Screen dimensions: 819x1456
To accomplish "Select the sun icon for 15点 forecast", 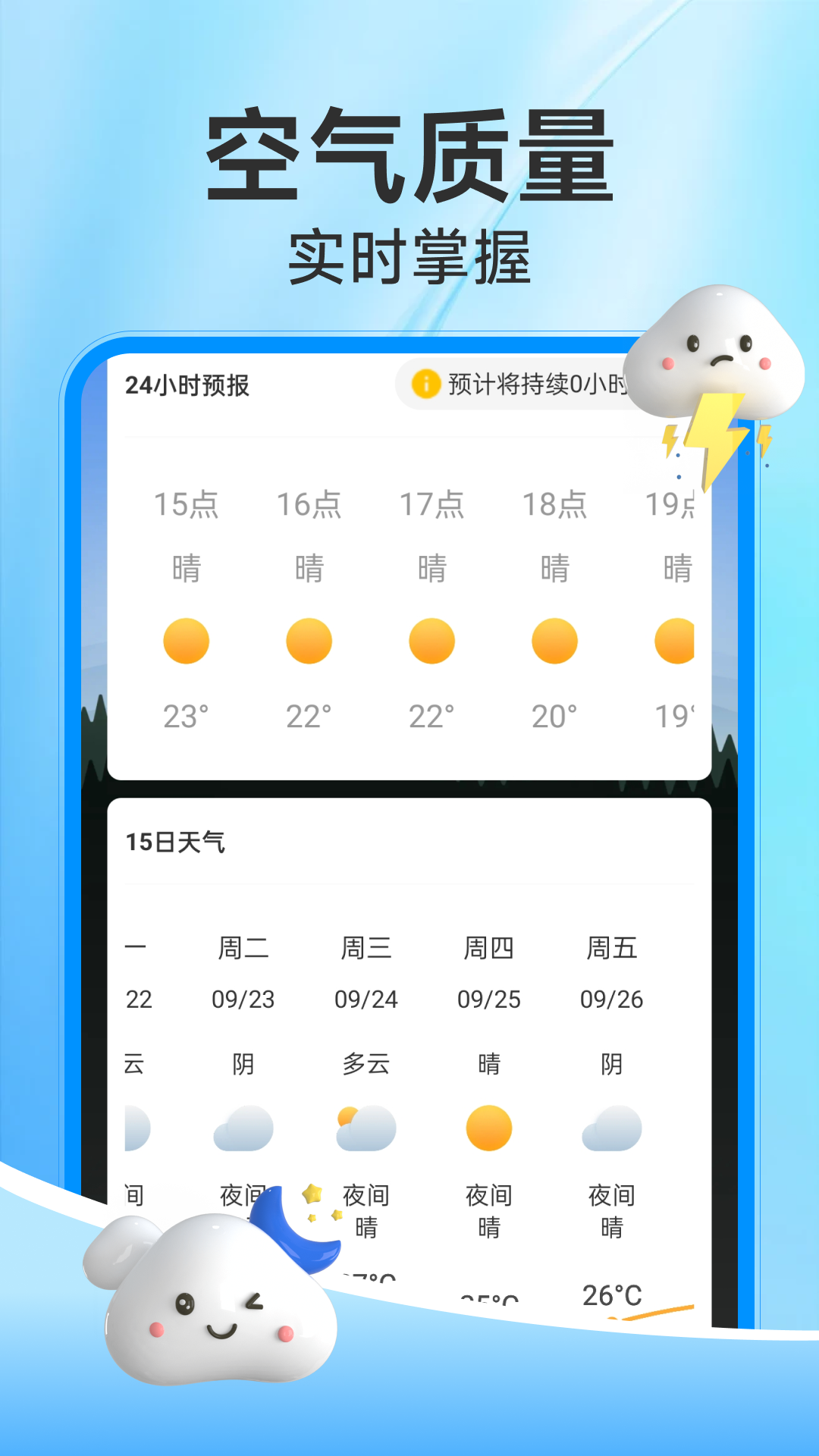I will pos(186,640).
